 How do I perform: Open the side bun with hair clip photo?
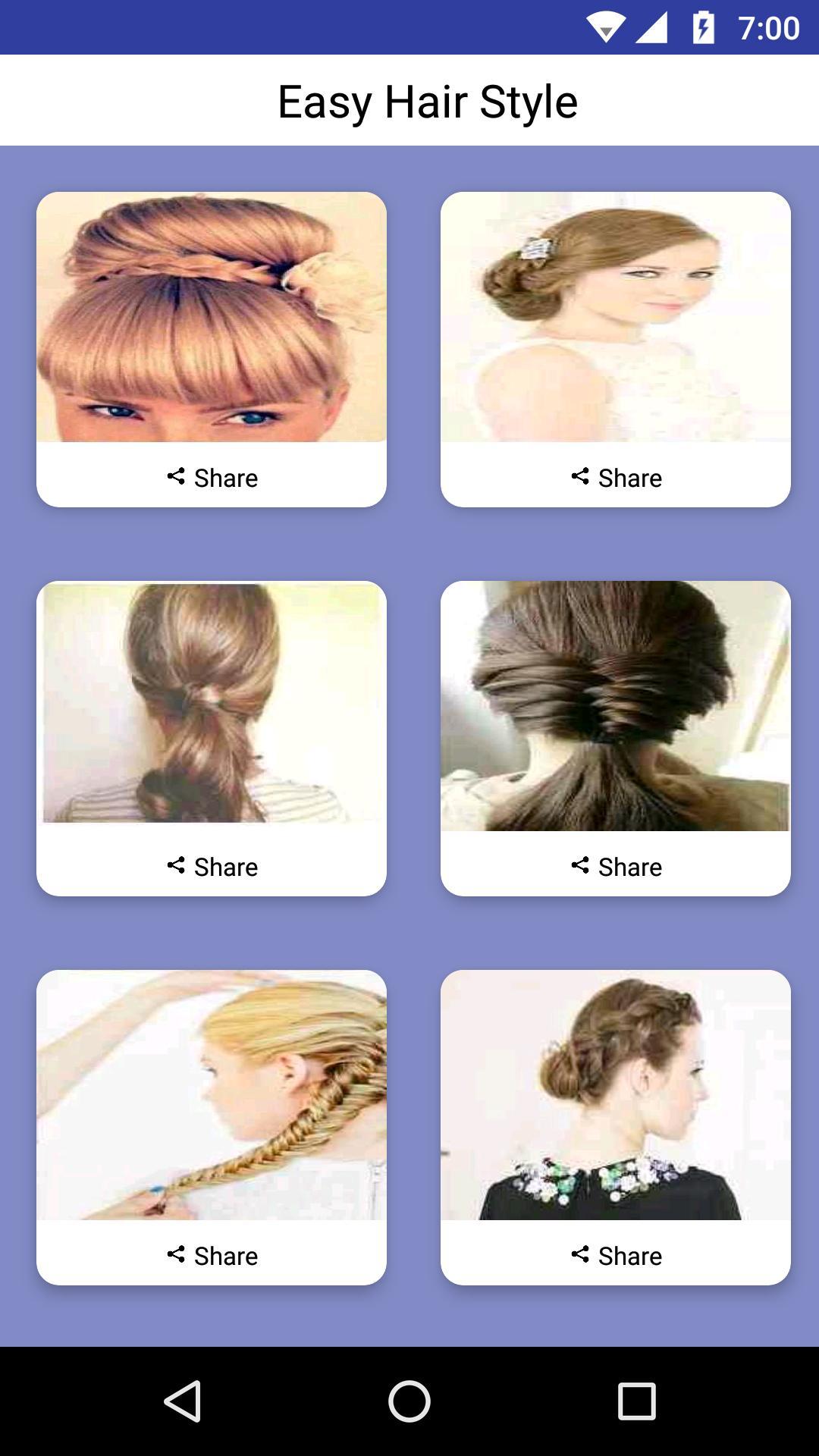point(616,317)
